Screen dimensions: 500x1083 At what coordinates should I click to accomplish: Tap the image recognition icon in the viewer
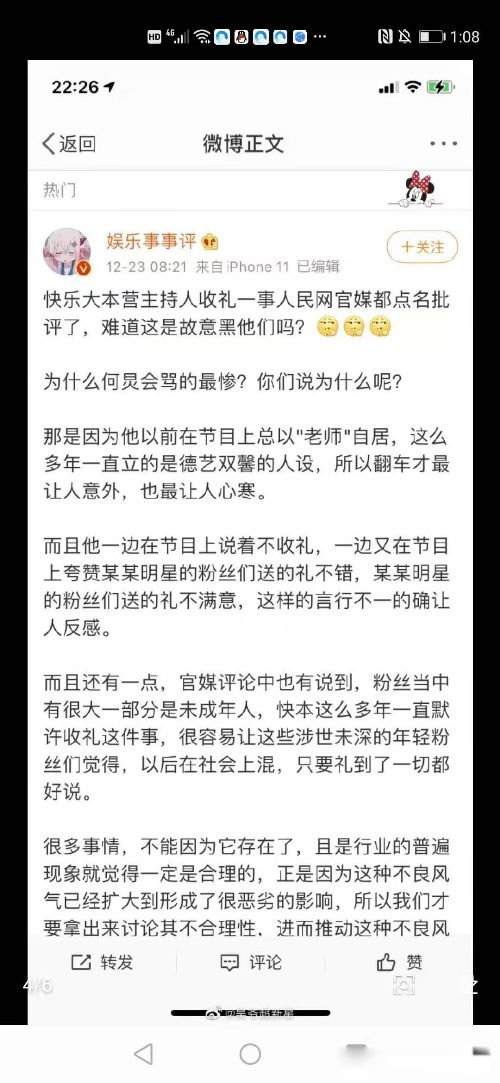click(x=403, y=984)
